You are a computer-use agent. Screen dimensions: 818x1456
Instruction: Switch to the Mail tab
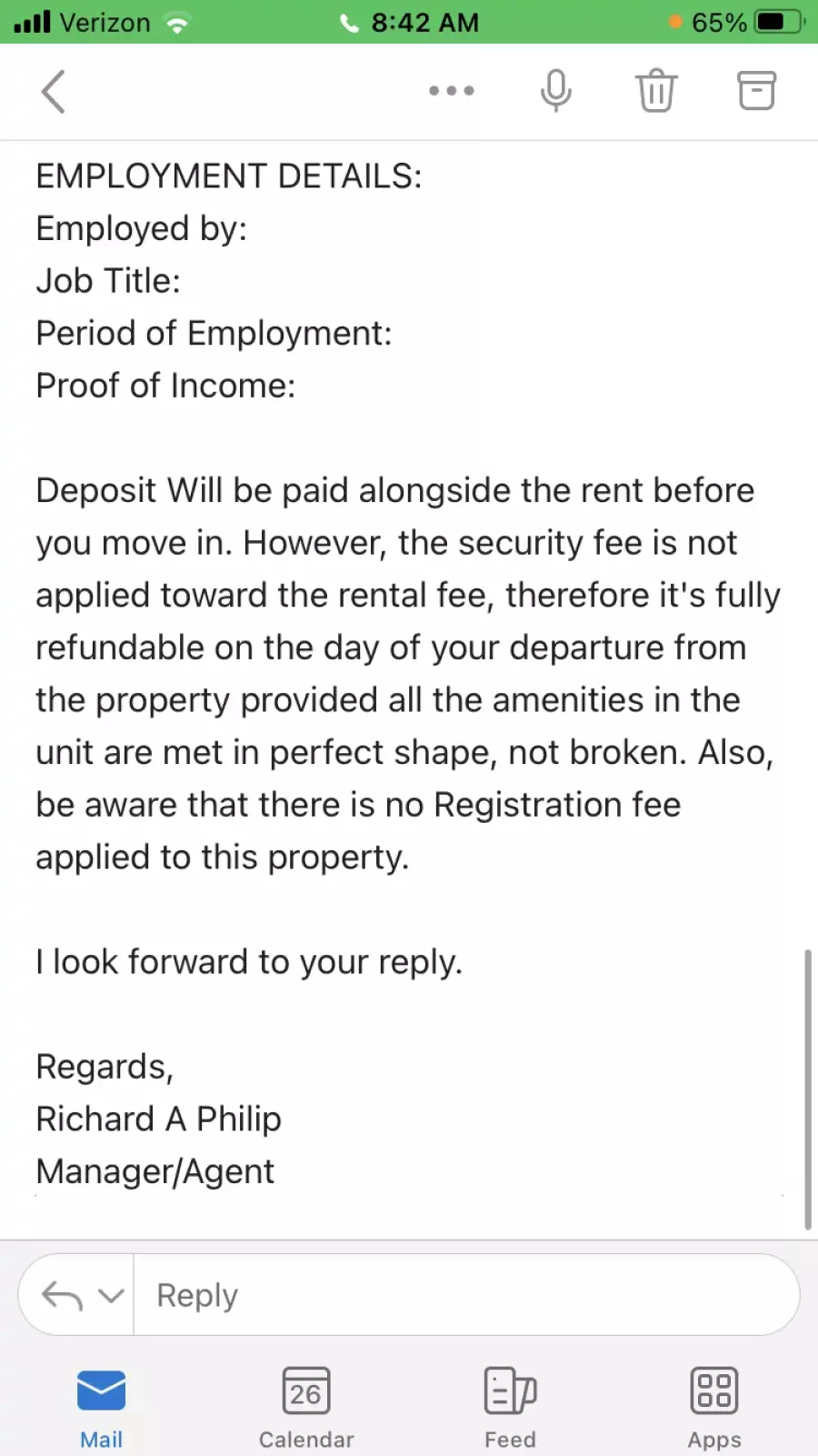click(x=101, y=1409)
